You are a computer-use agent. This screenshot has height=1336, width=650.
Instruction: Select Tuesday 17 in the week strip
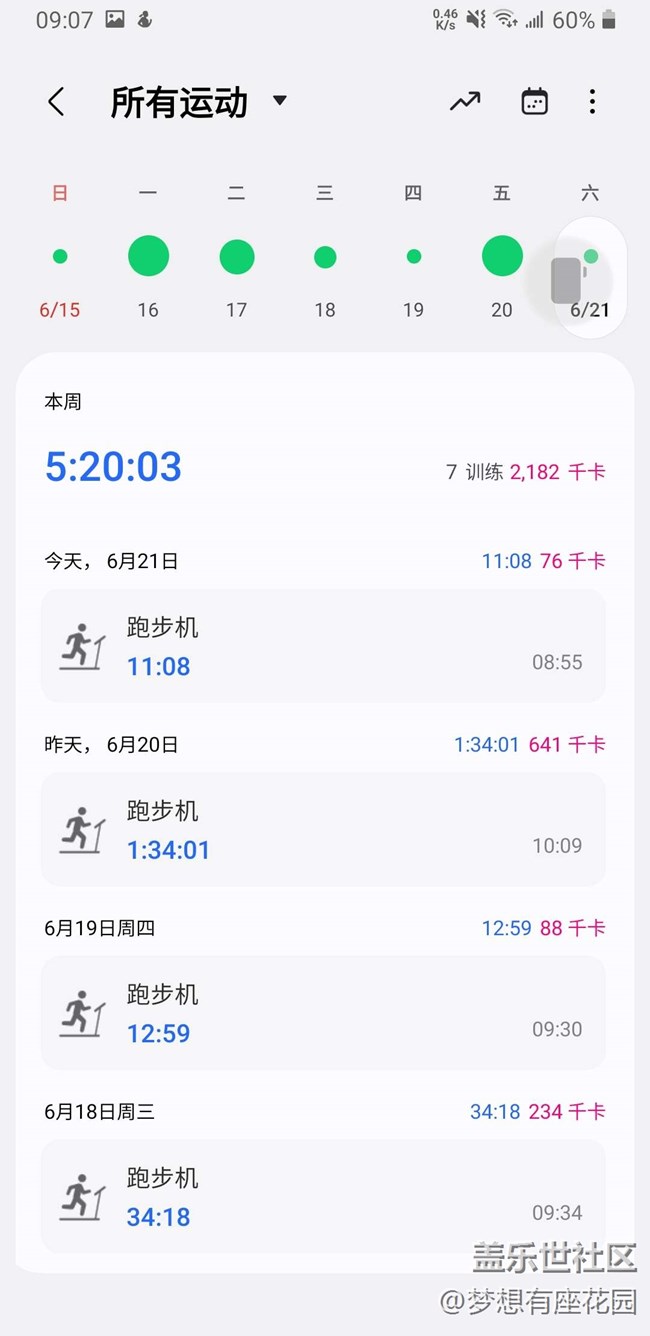[x=236, y=257]
